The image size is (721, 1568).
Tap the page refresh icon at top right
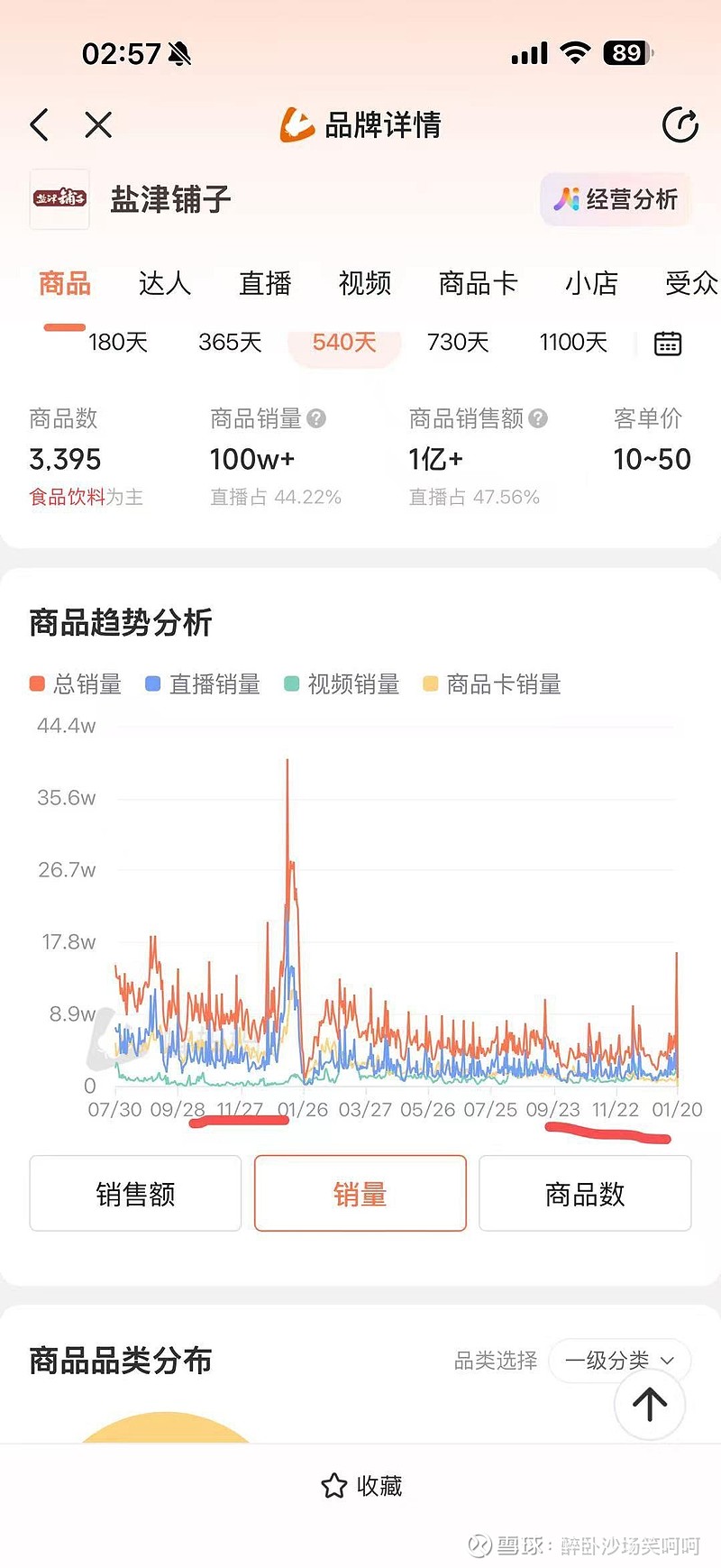pyautogui.click(x=681, y=125)
